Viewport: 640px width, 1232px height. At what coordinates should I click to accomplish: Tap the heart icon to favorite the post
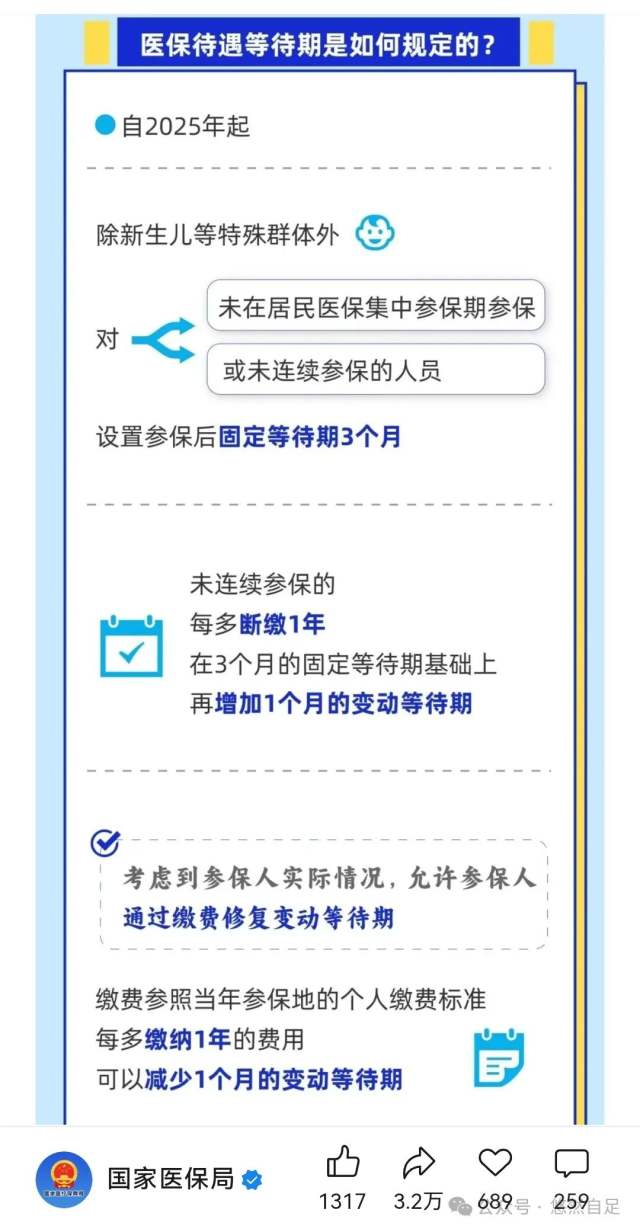pyautogui.click(x=495, y=1162)
